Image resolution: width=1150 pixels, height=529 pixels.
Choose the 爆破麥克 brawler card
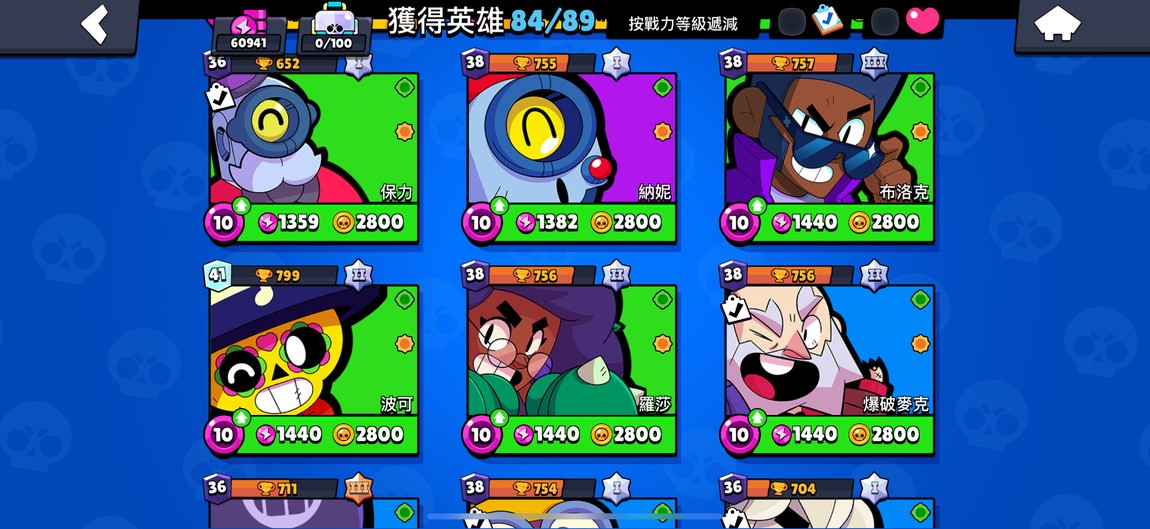(x=829, y=362)
